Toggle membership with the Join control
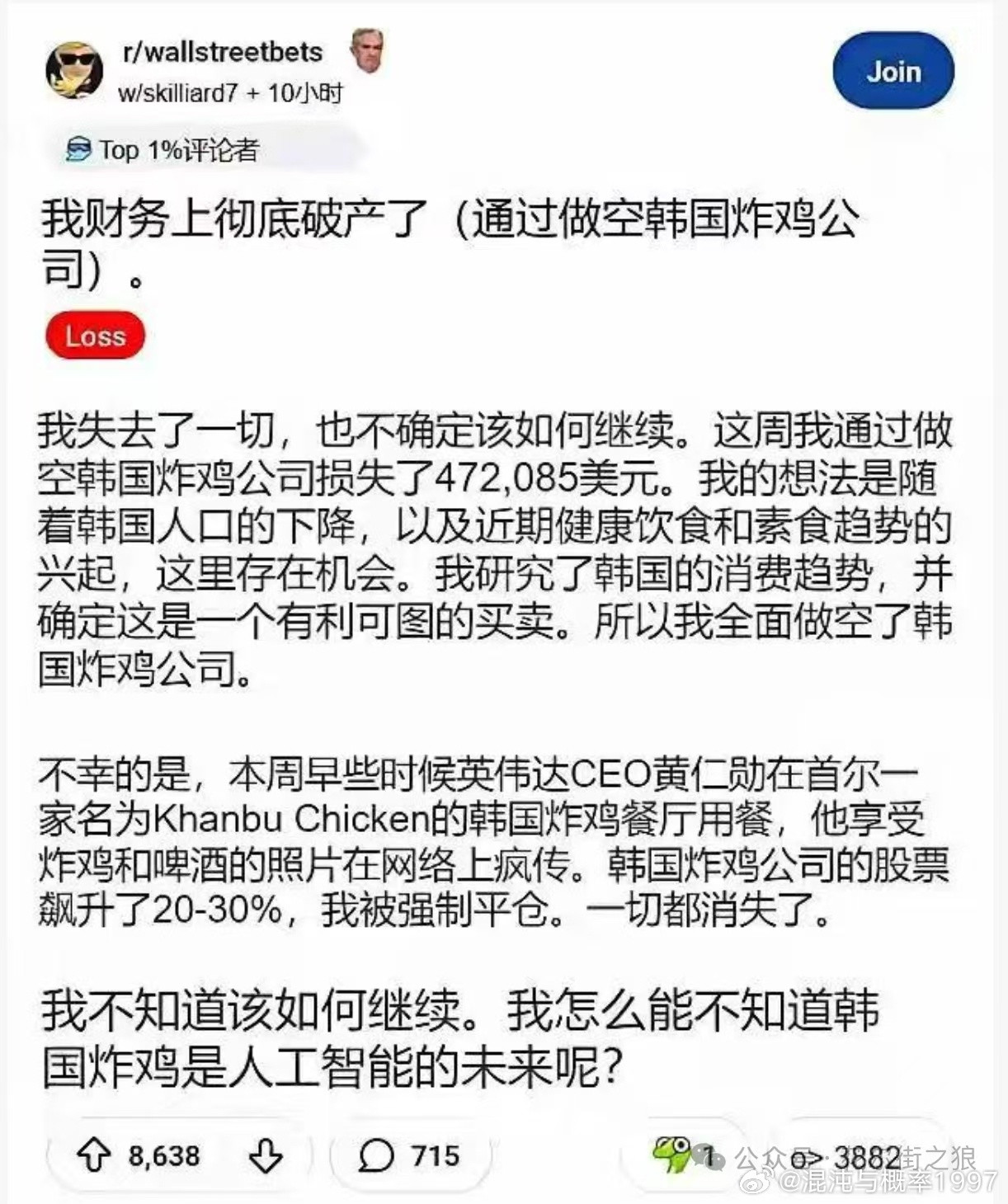Viewport: 1008px width, 1204px height. tap(894, 72)
